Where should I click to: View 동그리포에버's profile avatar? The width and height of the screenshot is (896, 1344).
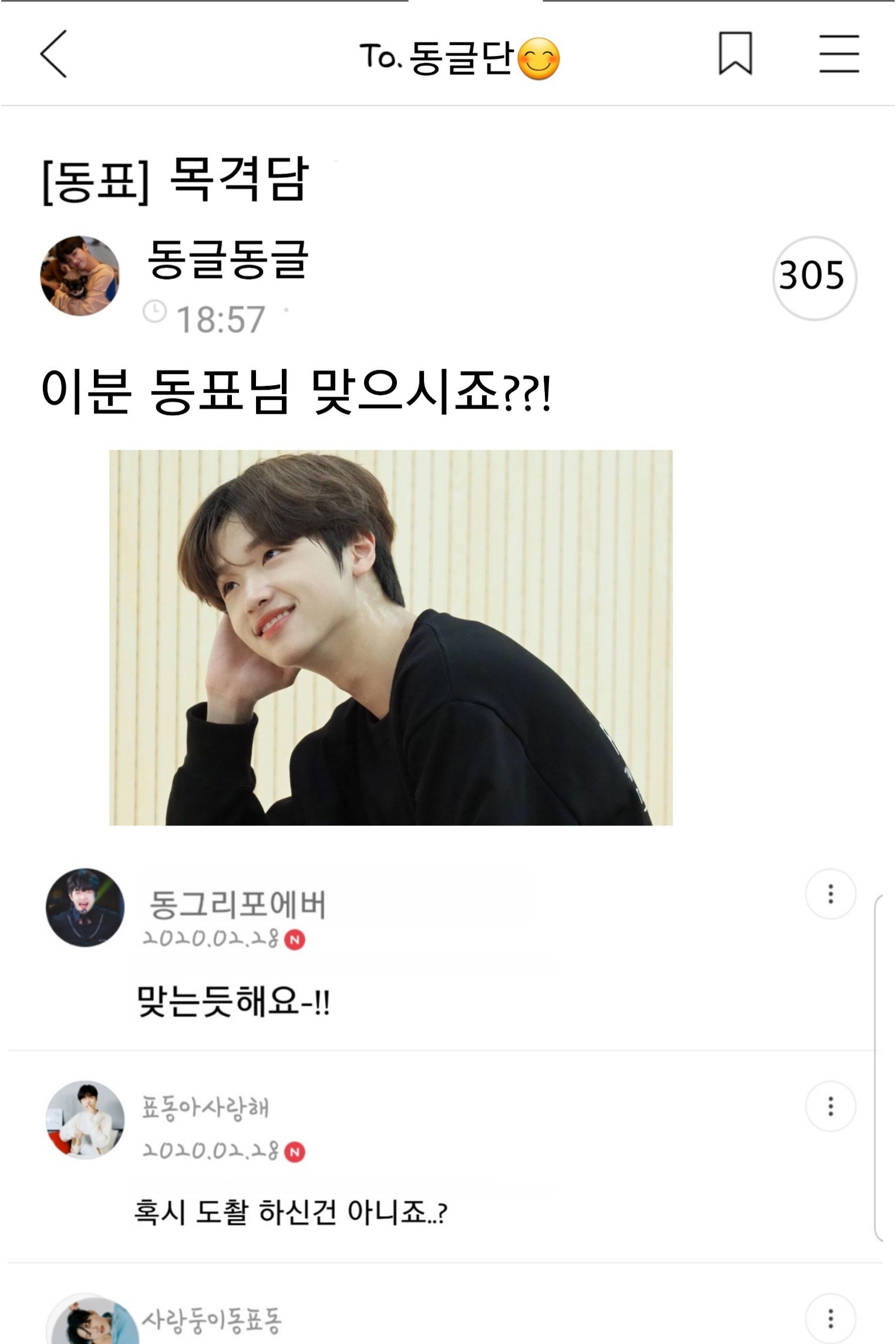(x=85, y=908)
